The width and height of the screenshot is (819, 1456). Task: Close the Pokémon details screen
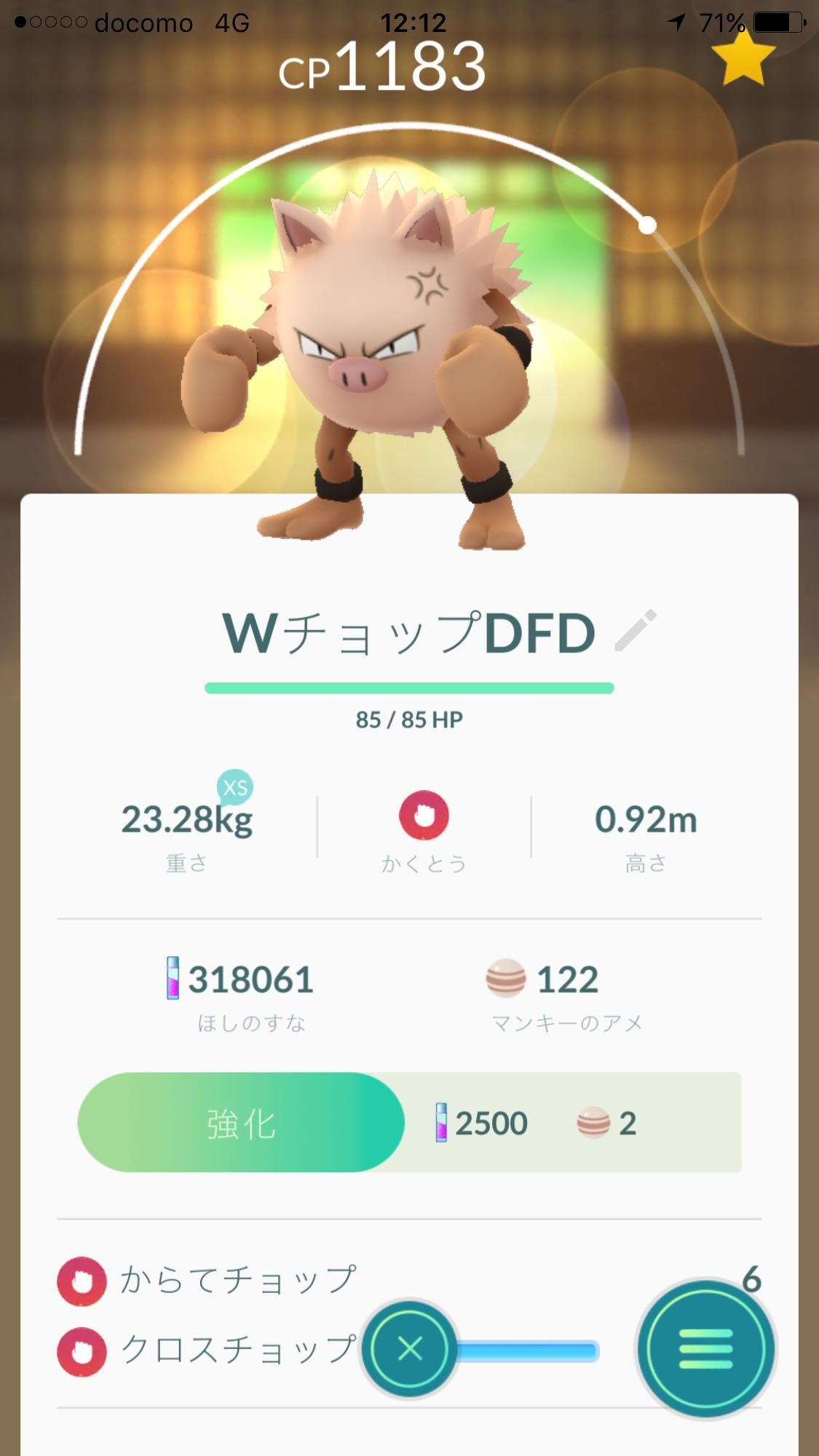point(410,1349)
